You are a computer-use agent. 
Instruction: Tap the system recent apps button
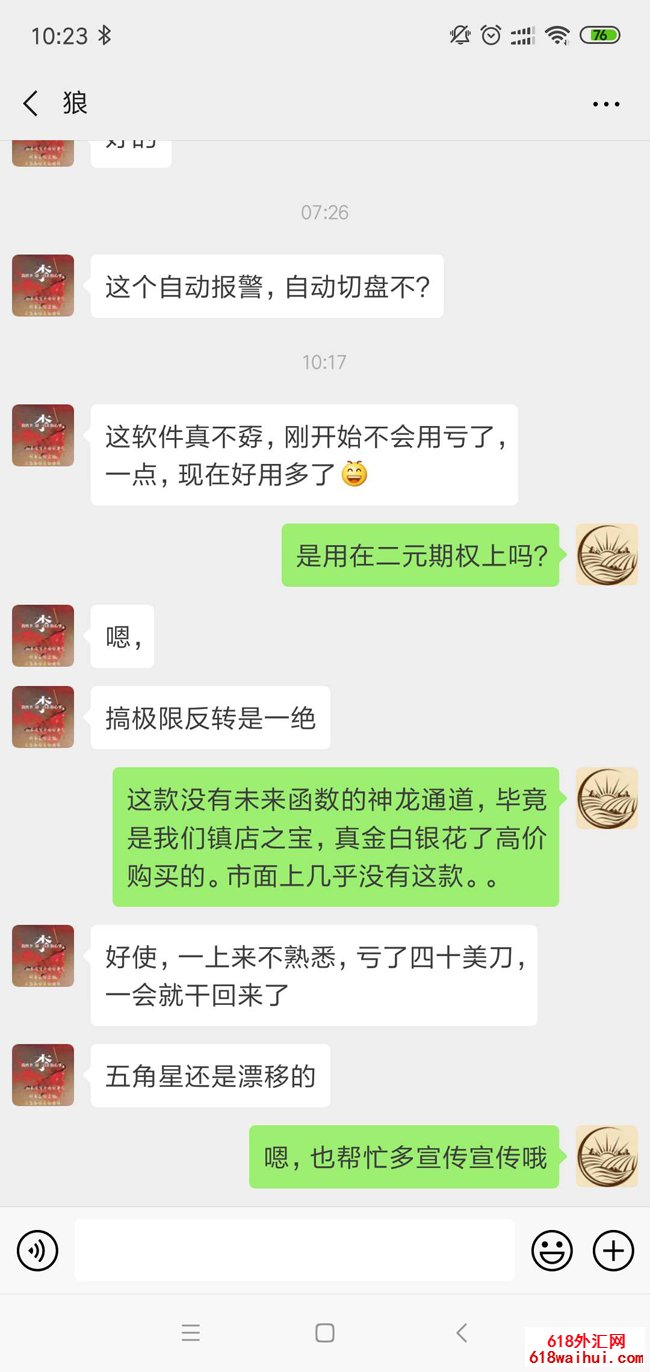tap(191, 1332)
